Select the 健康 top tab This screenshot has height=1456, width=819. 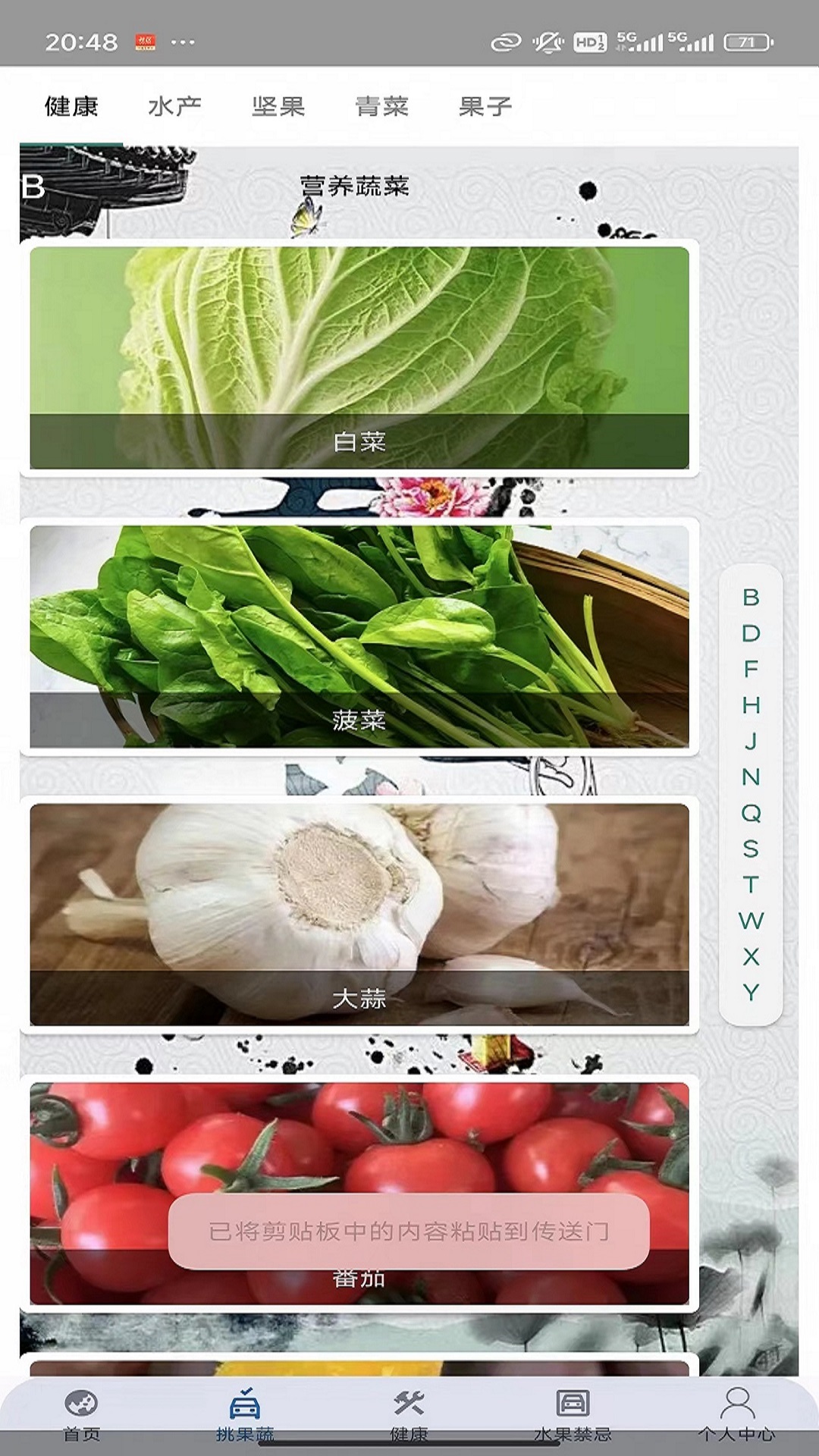[71, 106]
